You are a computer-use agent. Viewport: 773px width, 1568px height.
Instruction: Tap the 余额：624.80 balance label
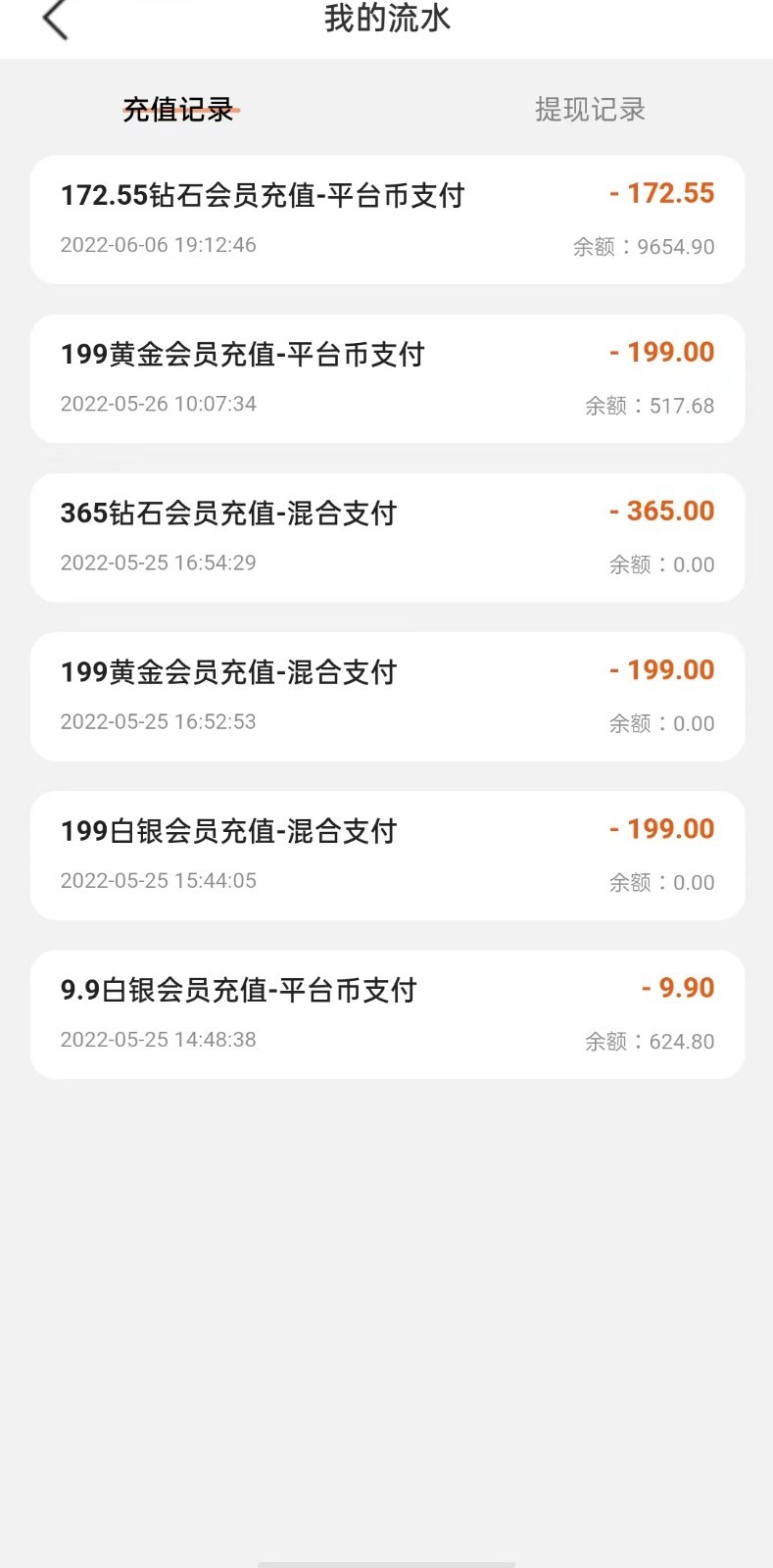click(x=648, y=1041)
